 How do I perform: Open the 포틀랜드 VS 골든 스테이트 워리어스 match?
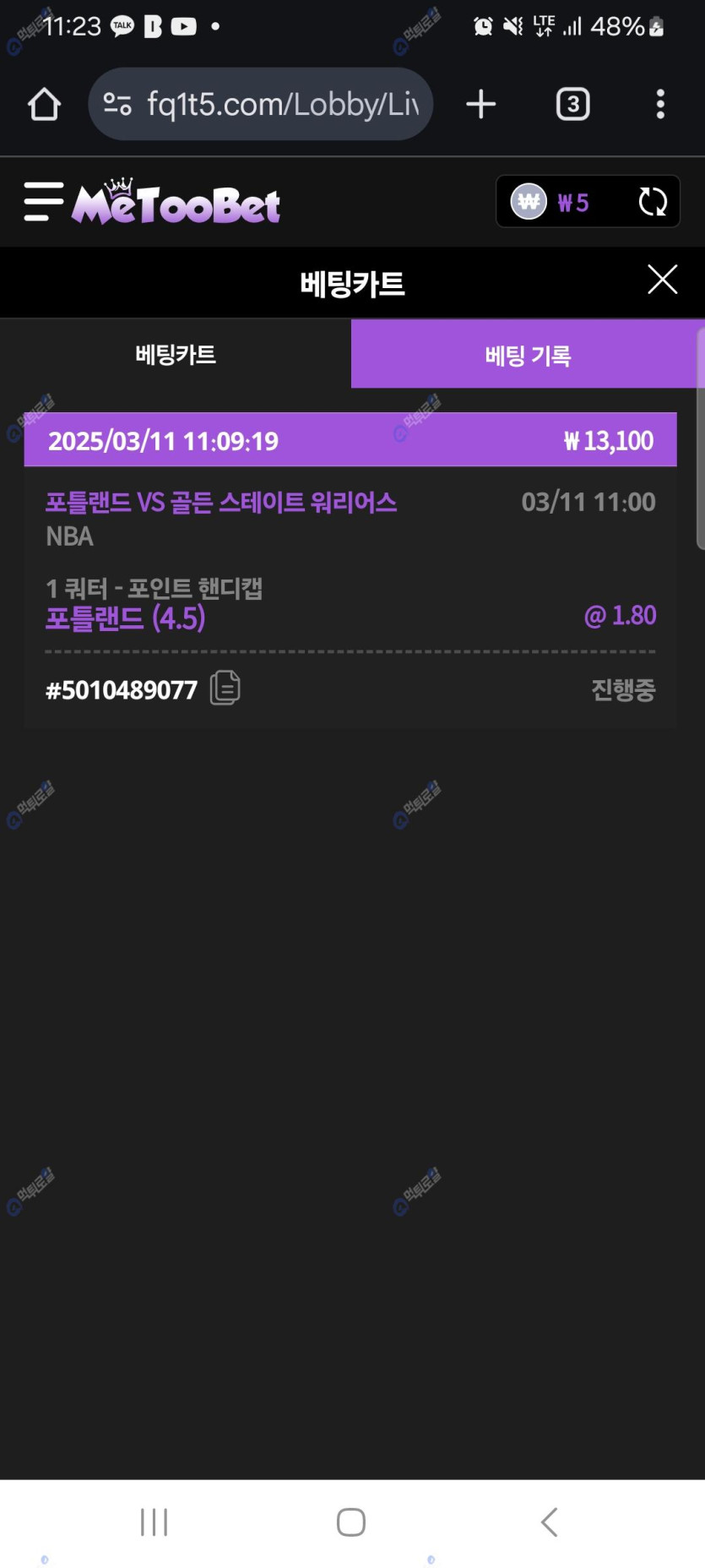[x=221, y=503]
